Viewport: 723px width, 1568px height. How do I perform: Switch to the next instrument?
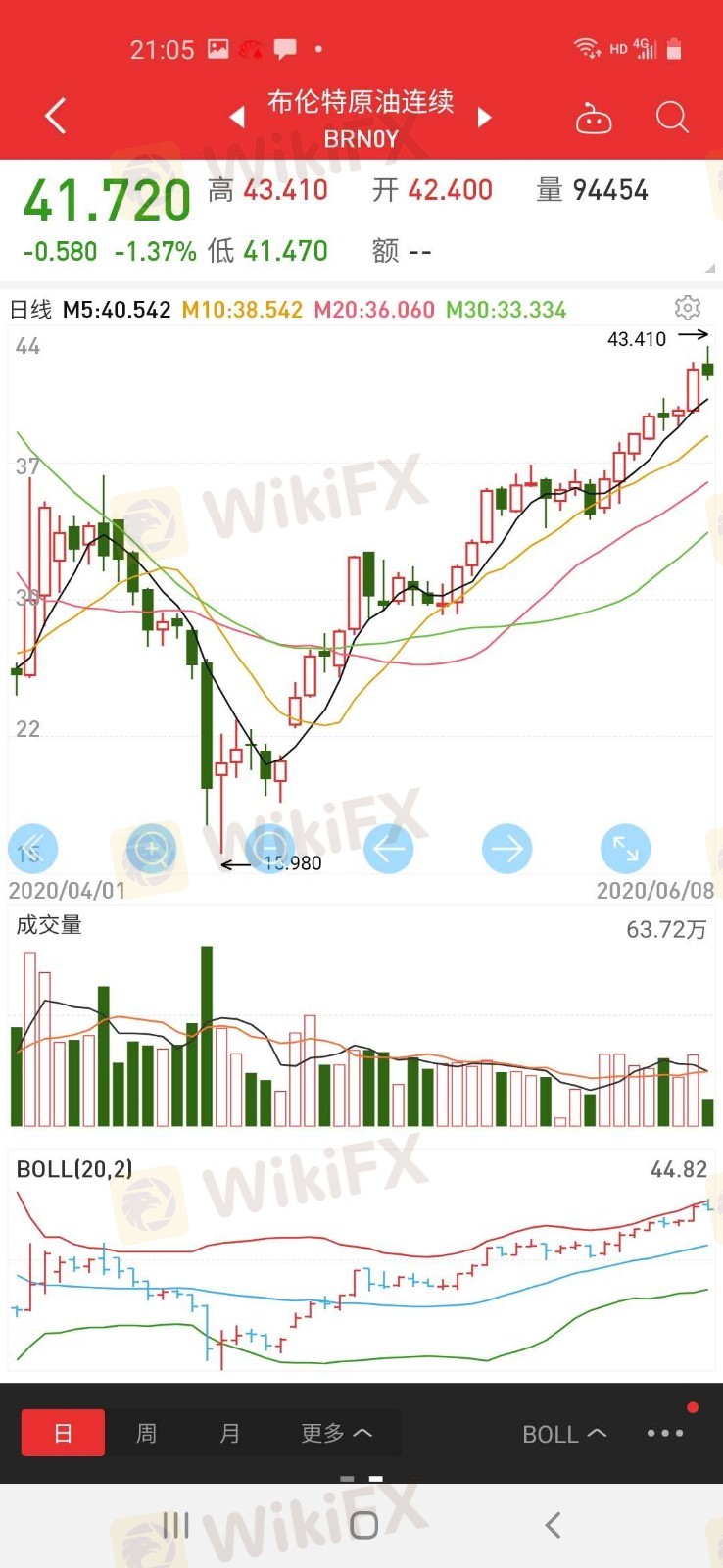coord(484,118)
